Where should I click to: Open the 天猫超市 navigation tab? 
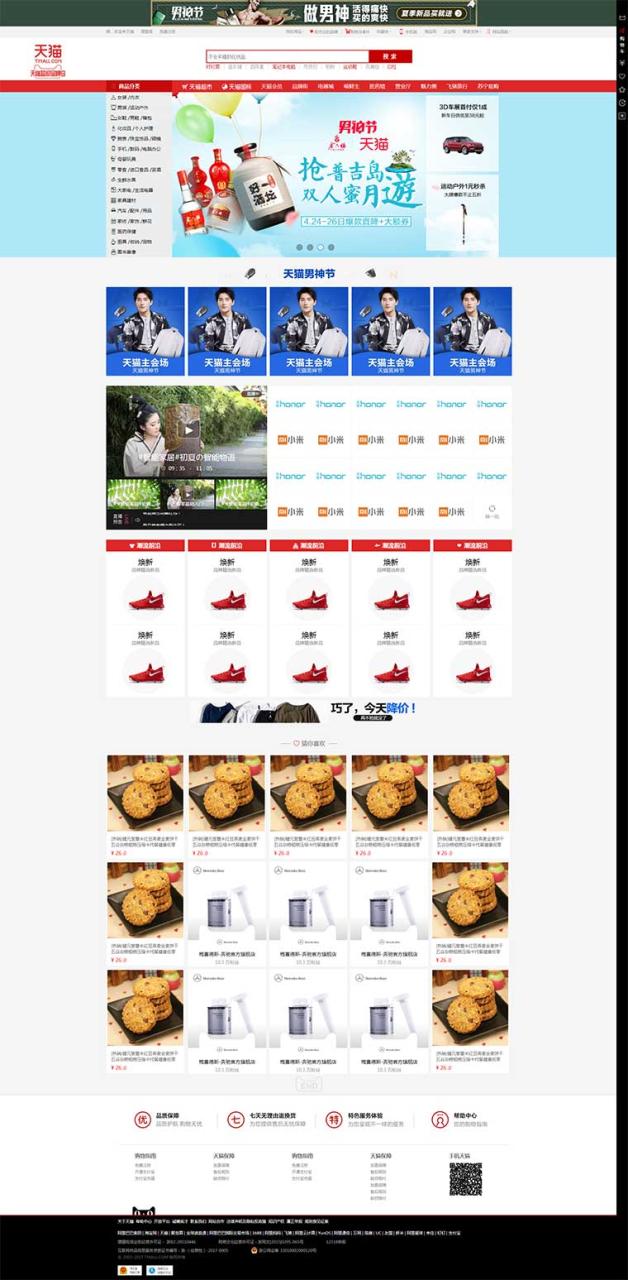tap(198, 87)
